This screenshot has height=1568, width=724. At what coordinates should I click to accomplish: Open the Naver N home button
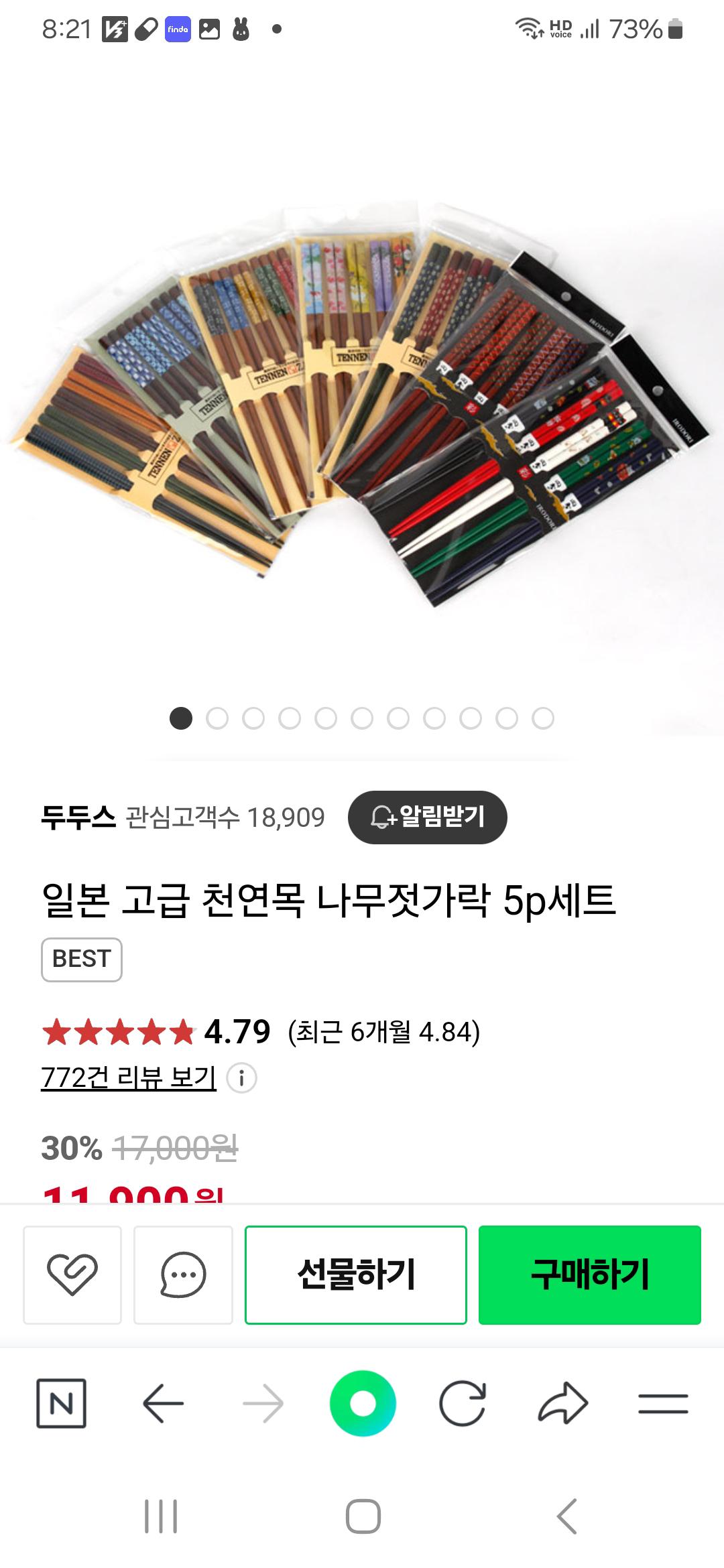pyautogui.click(x=61, y=1403)
